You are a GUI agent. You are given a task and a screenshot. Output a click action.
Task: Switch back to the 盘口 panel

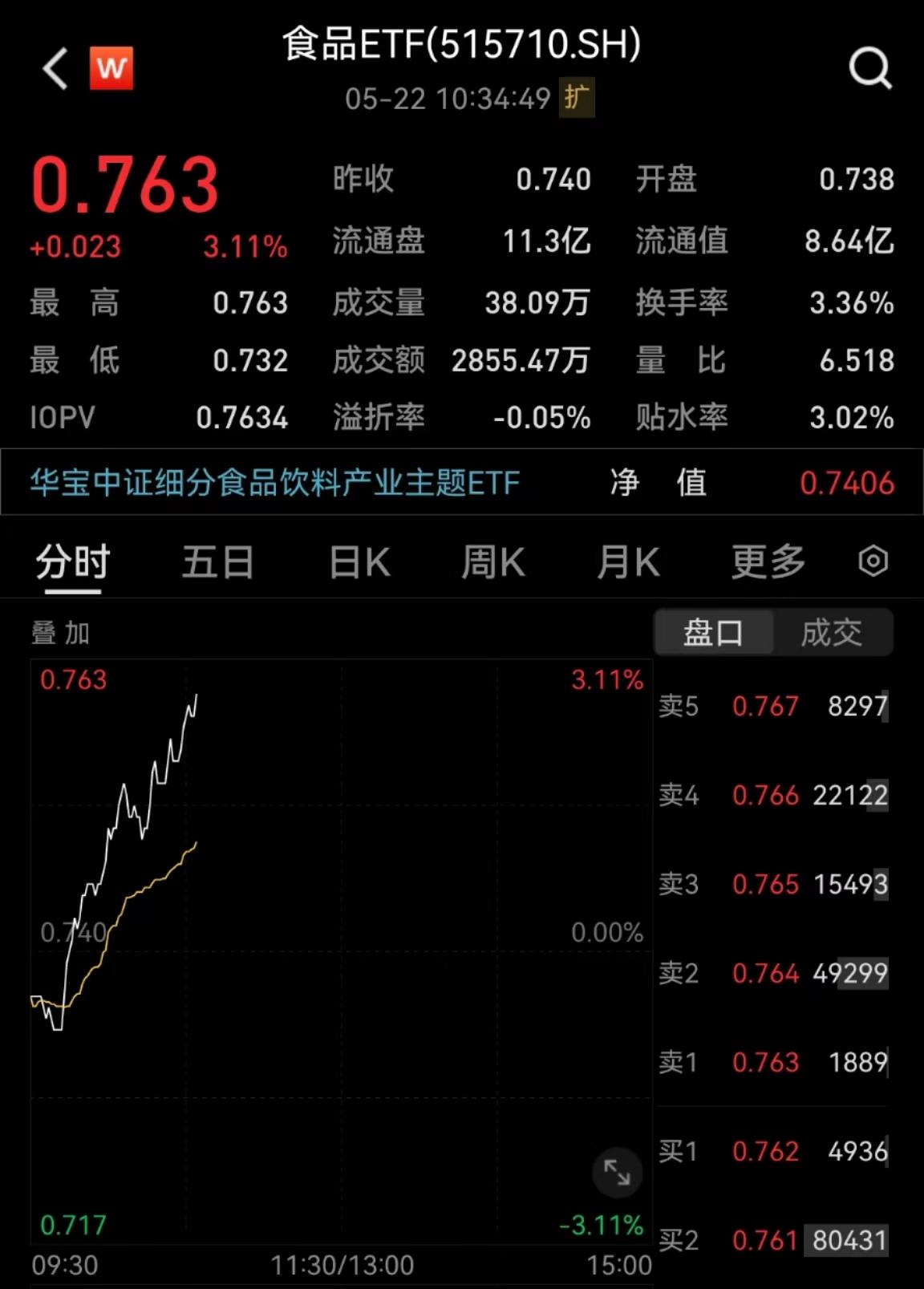pos(713,632)
